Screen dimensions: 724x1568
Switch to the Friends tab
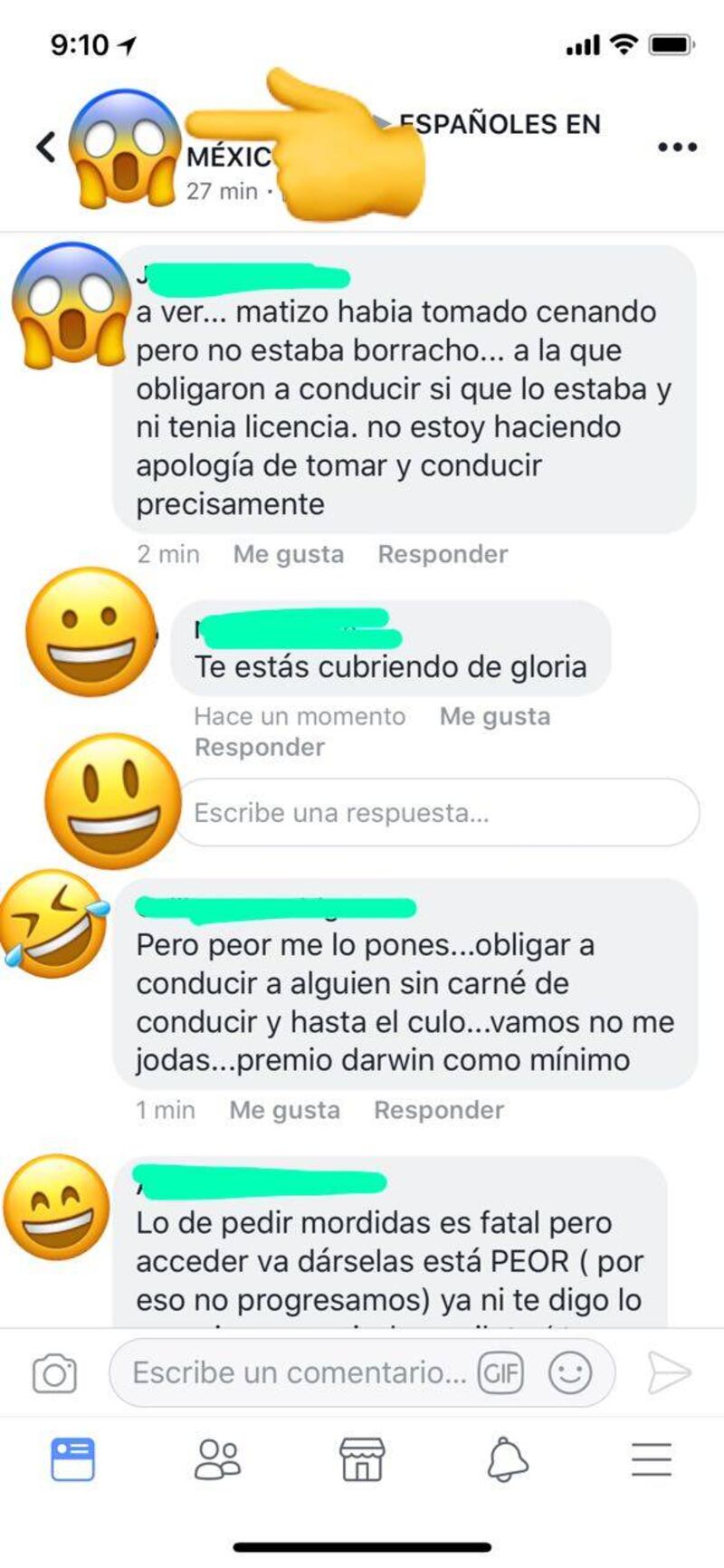217,1459
